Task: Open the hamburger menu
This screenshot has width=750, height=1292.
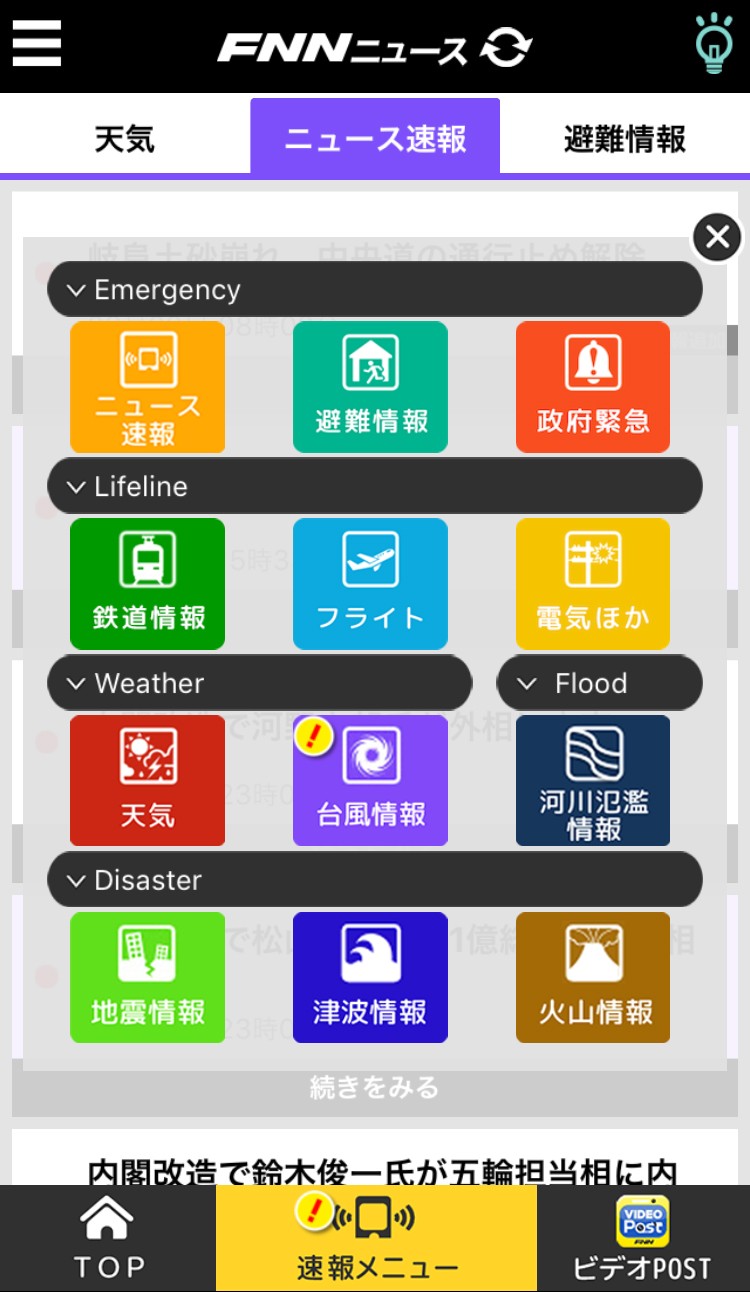Action: click(37, 44)
